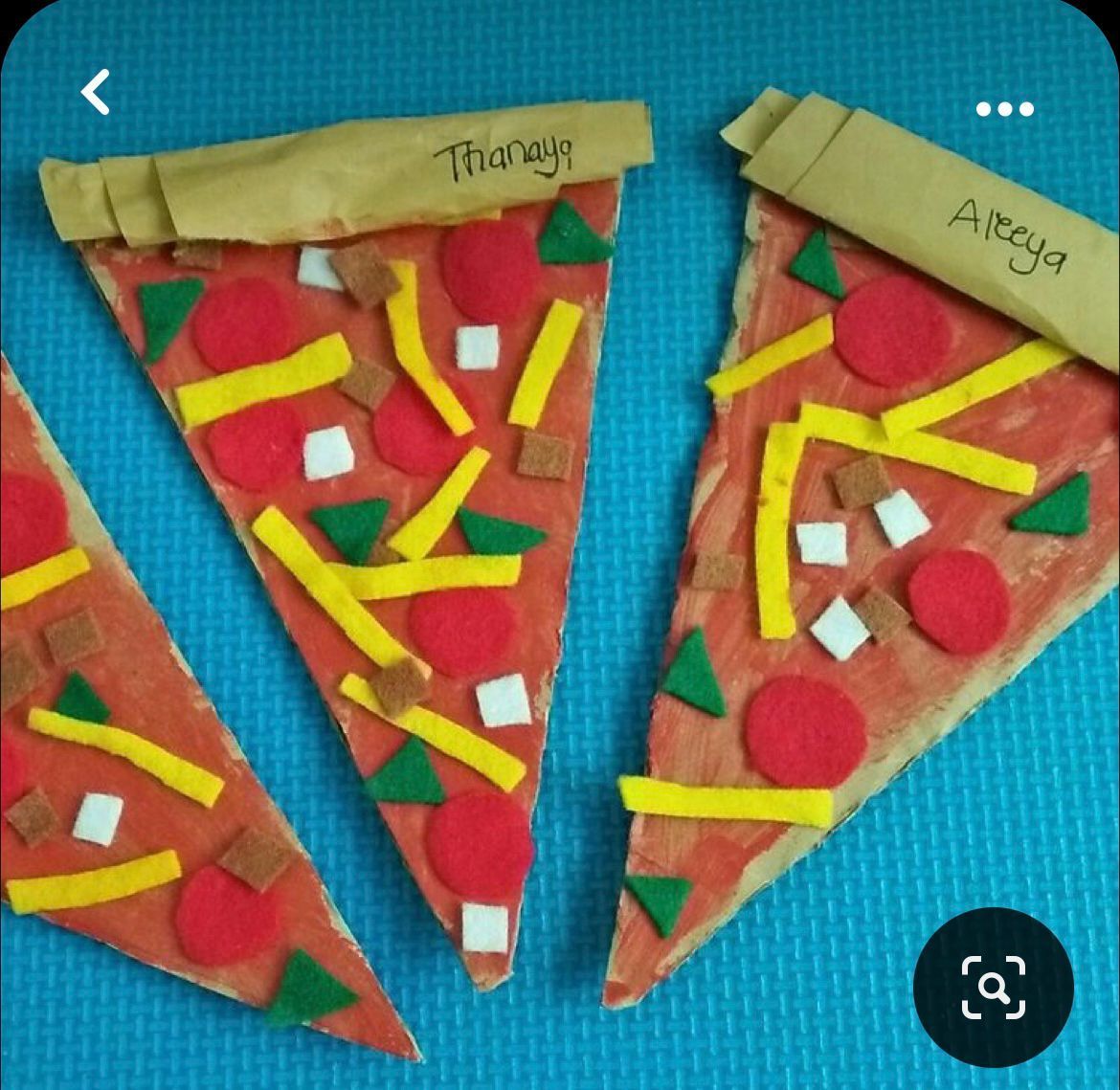The height and width of the screenshot is (1090, 1120).
Task: Go back using the arrow
Action: pyautogui.click(x=95, y=93)
